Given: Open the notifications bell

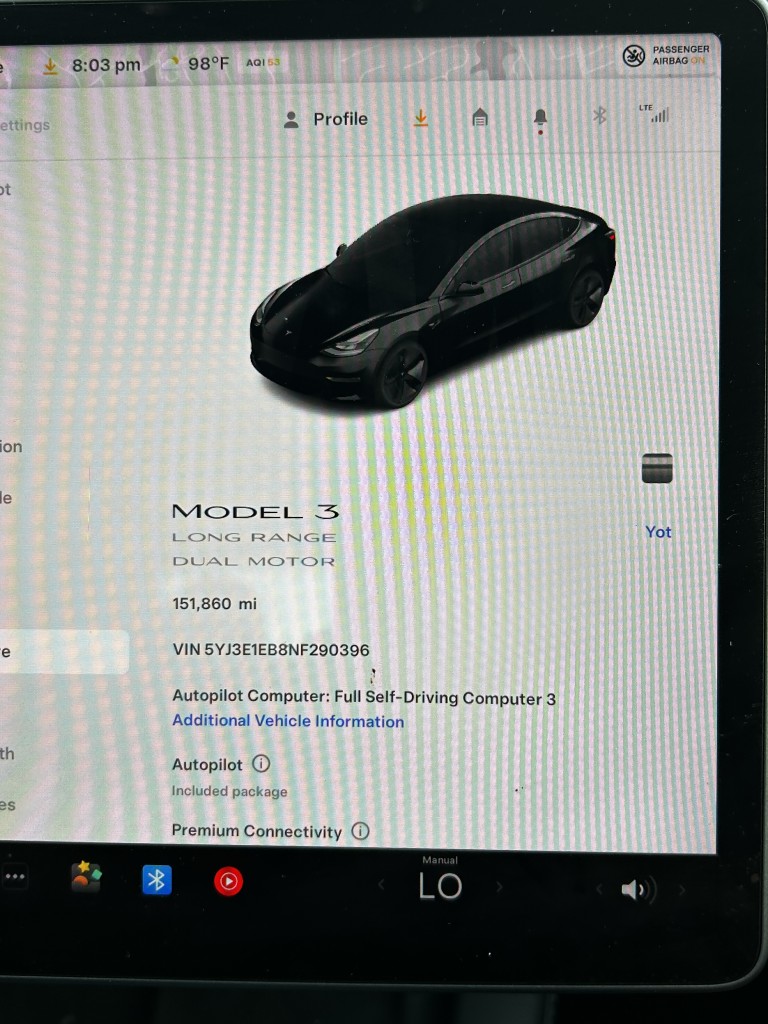Looking at the screenshot, I should coord(540,119).
